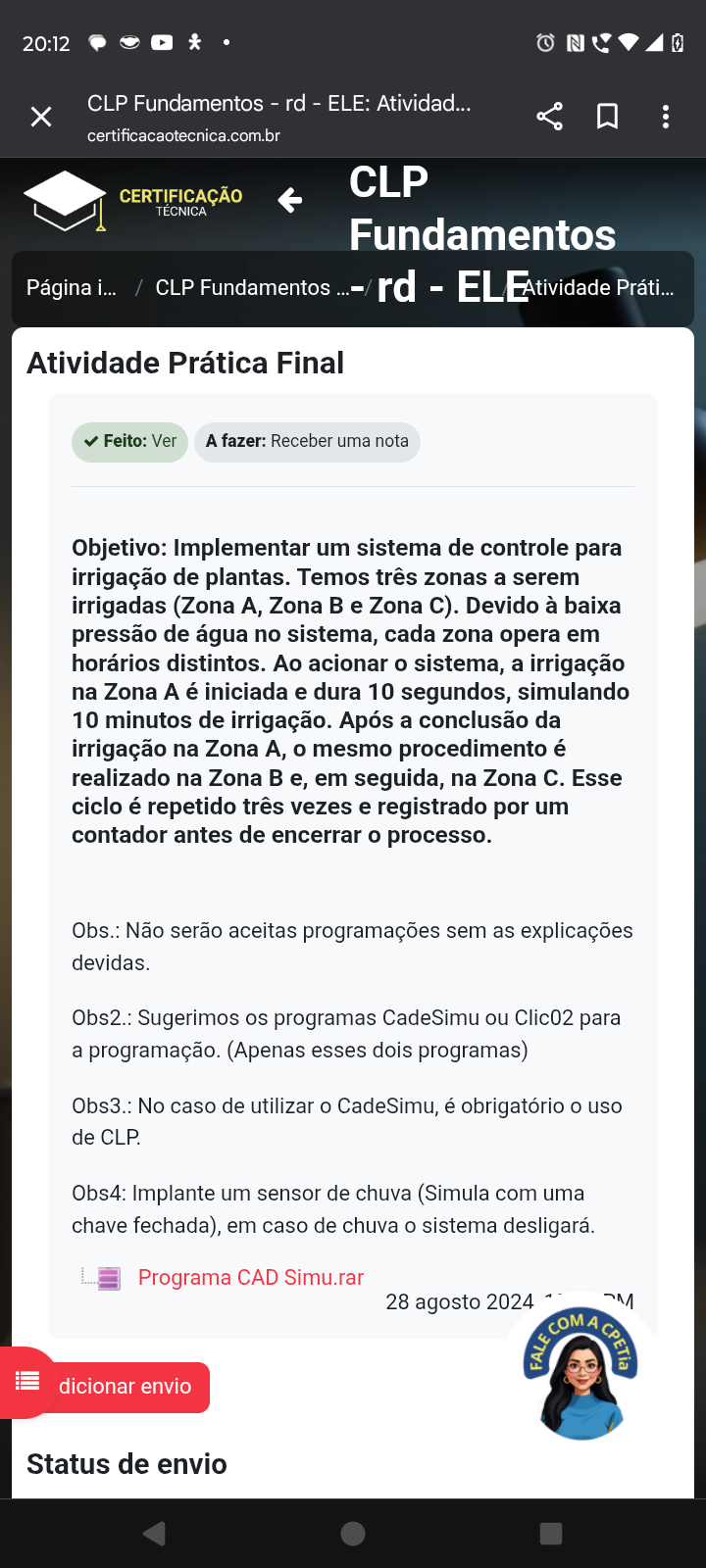Open the browser overflow menu
706x1568 pixels.
click(x=666, y=117)
